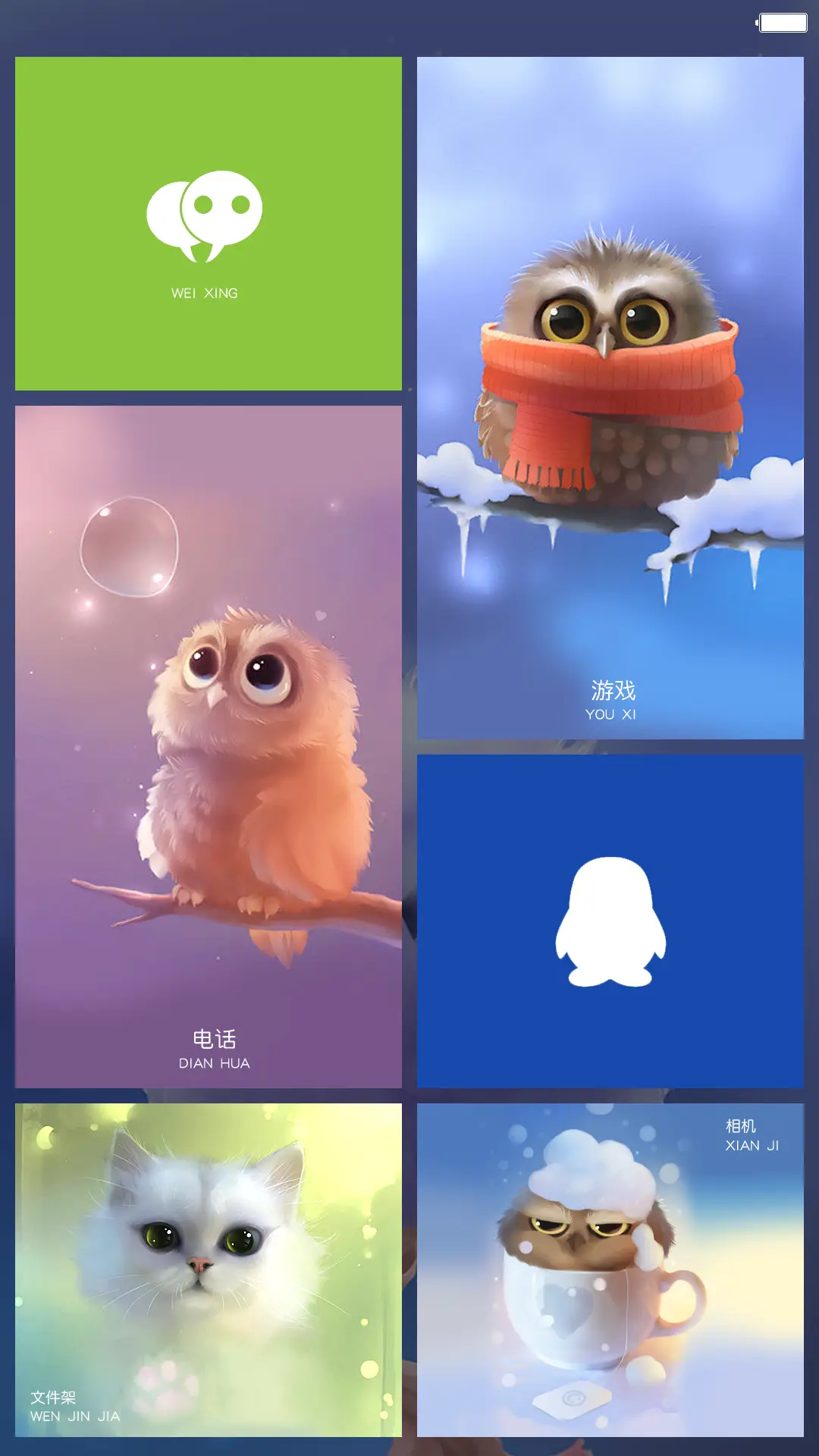Viewport: 819px width, 1456px height.
Task: Tap the WEI XING label
Action: (x=203, y=292)
